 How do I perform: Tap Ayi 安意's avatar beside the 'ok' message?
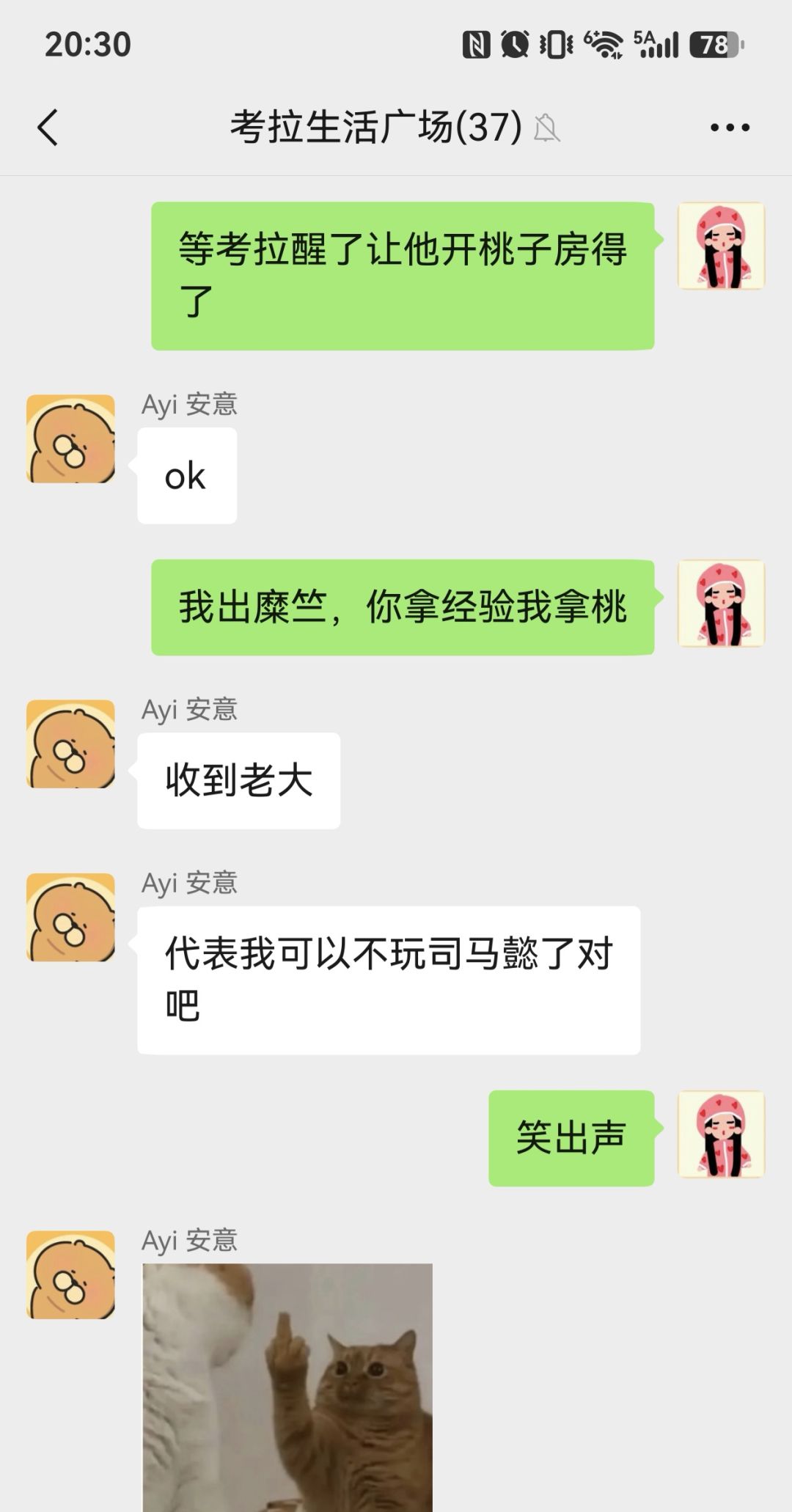(71, 438)
